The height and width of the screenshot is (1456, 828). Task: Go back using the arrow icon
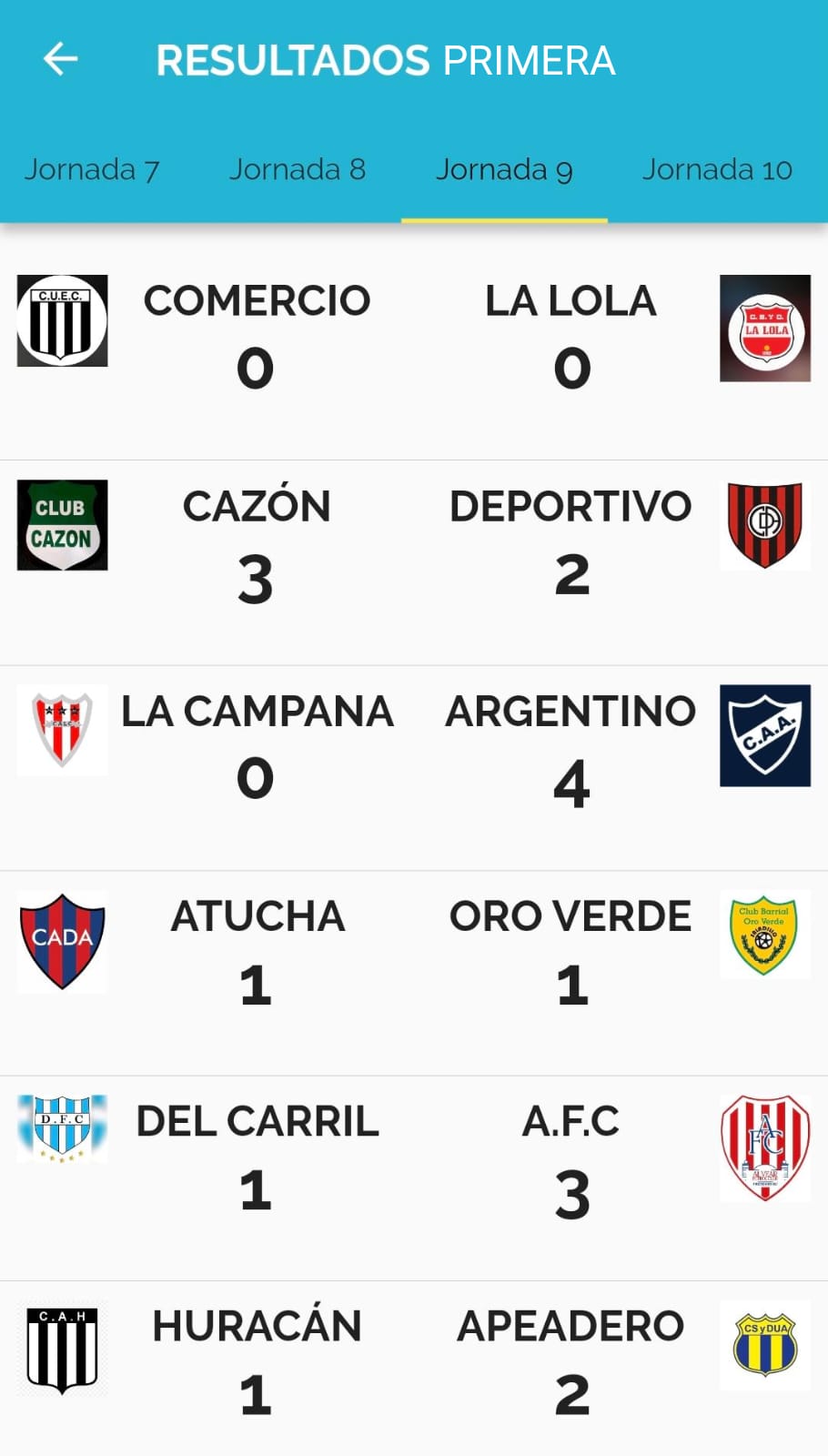point(61,59)
